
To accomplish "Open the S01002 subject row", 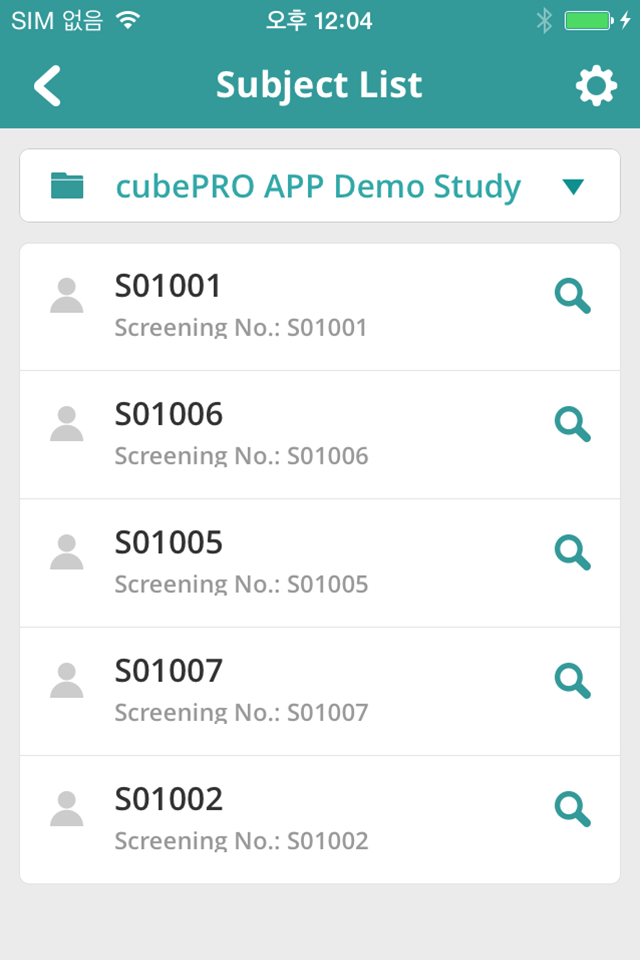I will click(320, 820).
